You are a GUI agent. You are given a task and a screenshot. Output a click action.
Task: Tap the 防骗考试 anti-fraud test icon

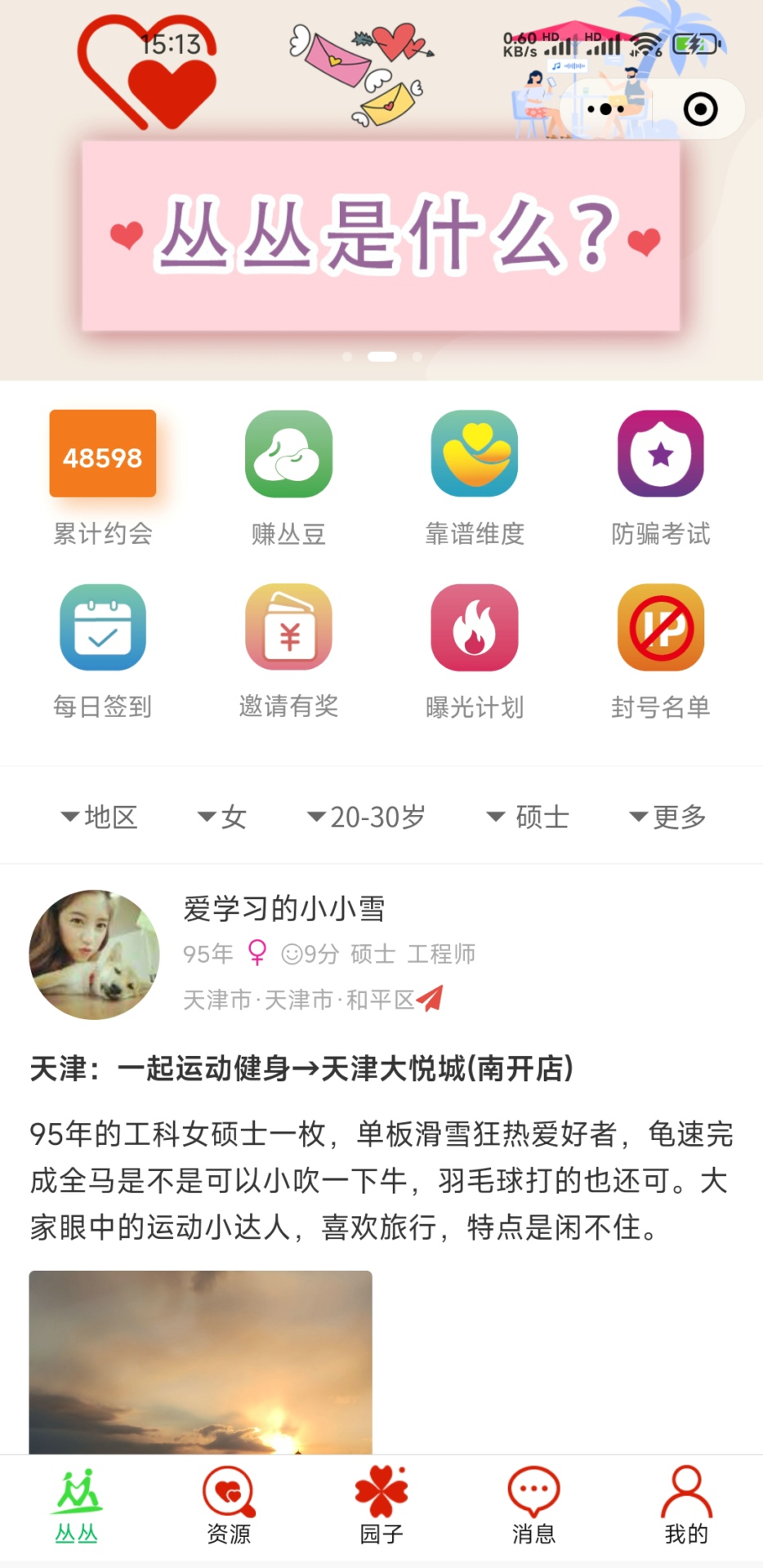[x=660, y=454]
